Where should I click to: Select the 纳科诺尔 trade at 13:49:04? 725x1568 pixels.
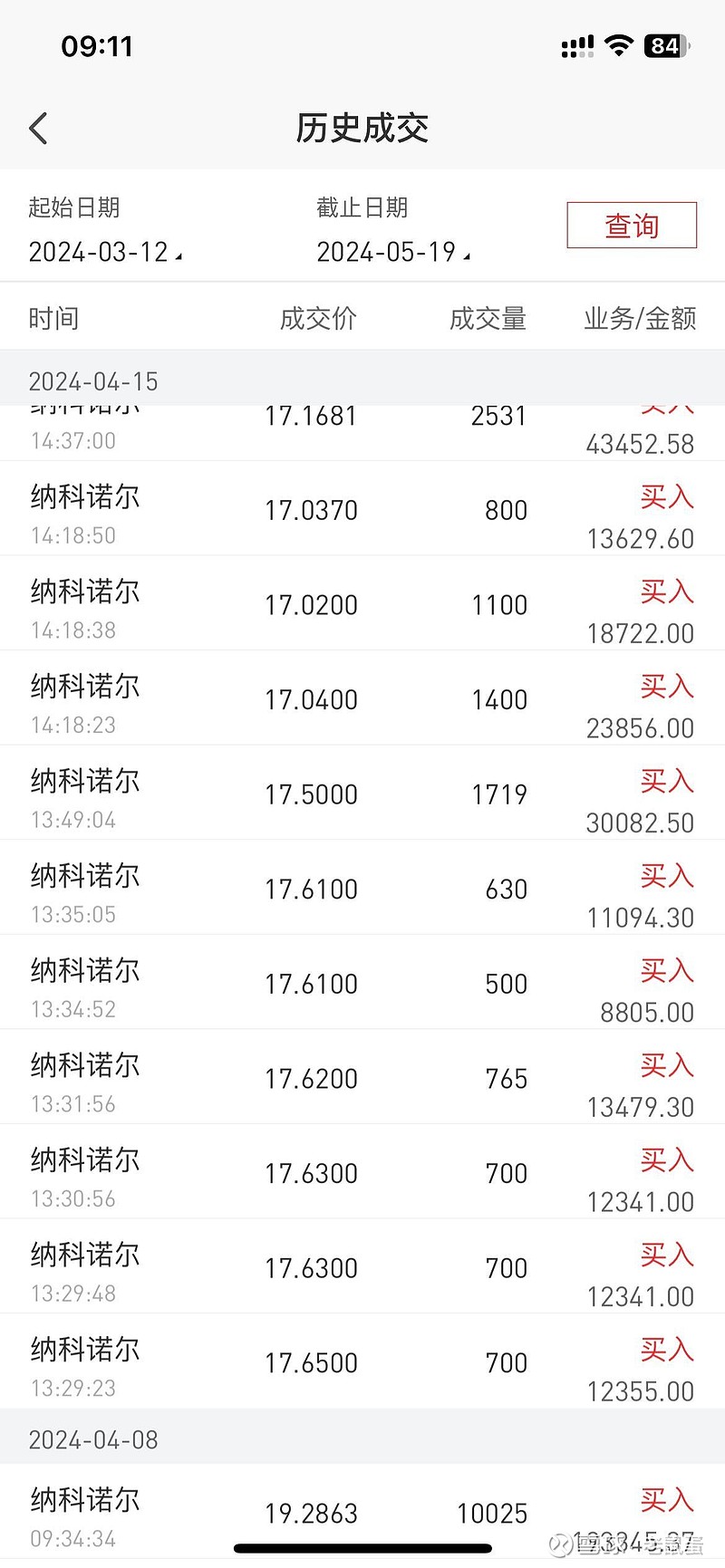click(362, 793)
